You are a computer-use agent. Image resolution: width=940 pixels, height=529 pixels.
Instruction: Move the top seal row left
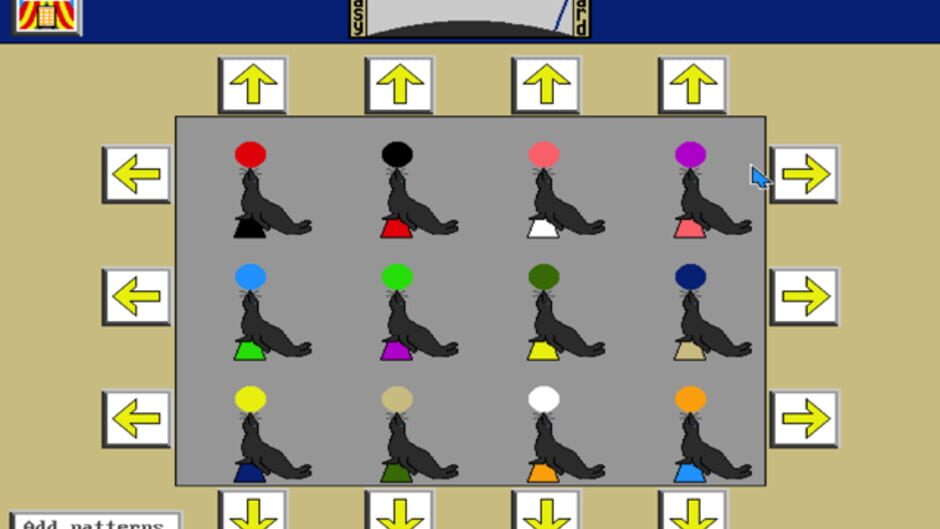pos(136,175)
